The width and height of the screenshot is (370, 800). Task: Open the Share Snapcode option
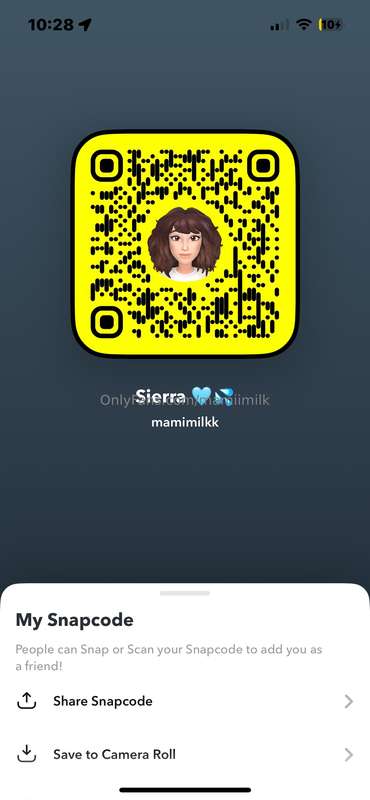point(185,701)
